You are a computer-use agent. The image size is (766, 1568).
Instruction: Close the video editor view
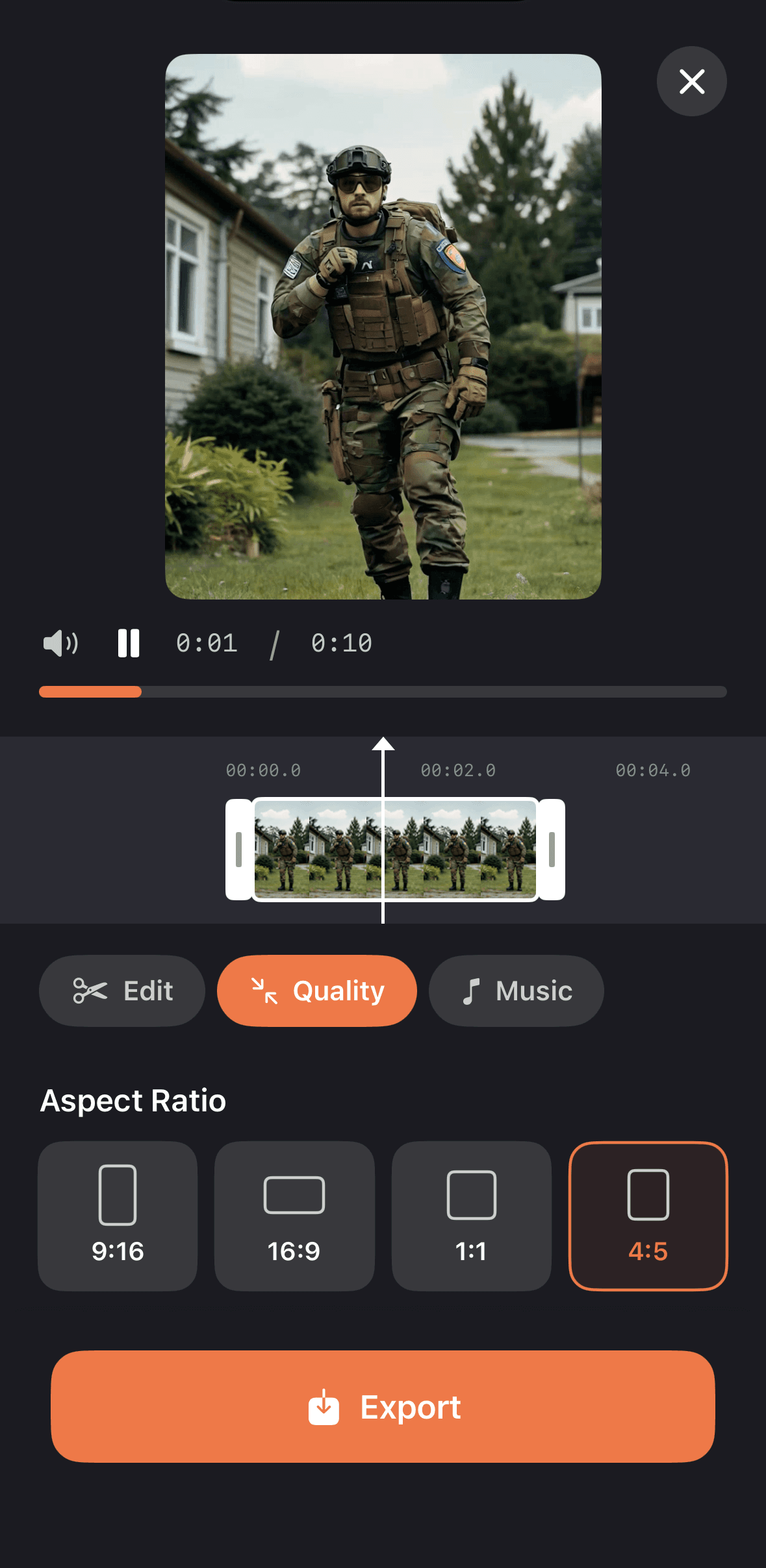point(691,81)
